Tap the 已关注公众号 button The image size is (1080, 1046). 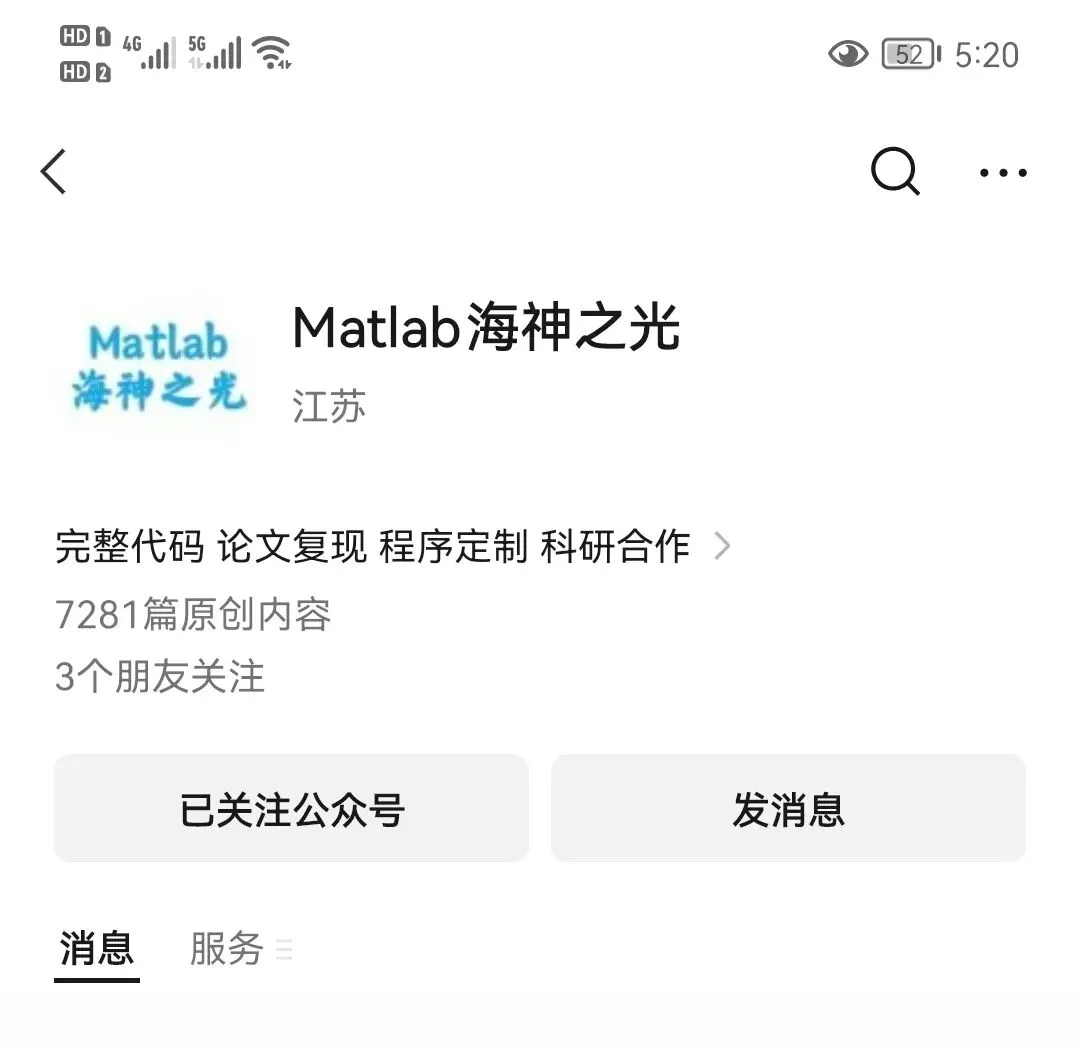point(291,808)
